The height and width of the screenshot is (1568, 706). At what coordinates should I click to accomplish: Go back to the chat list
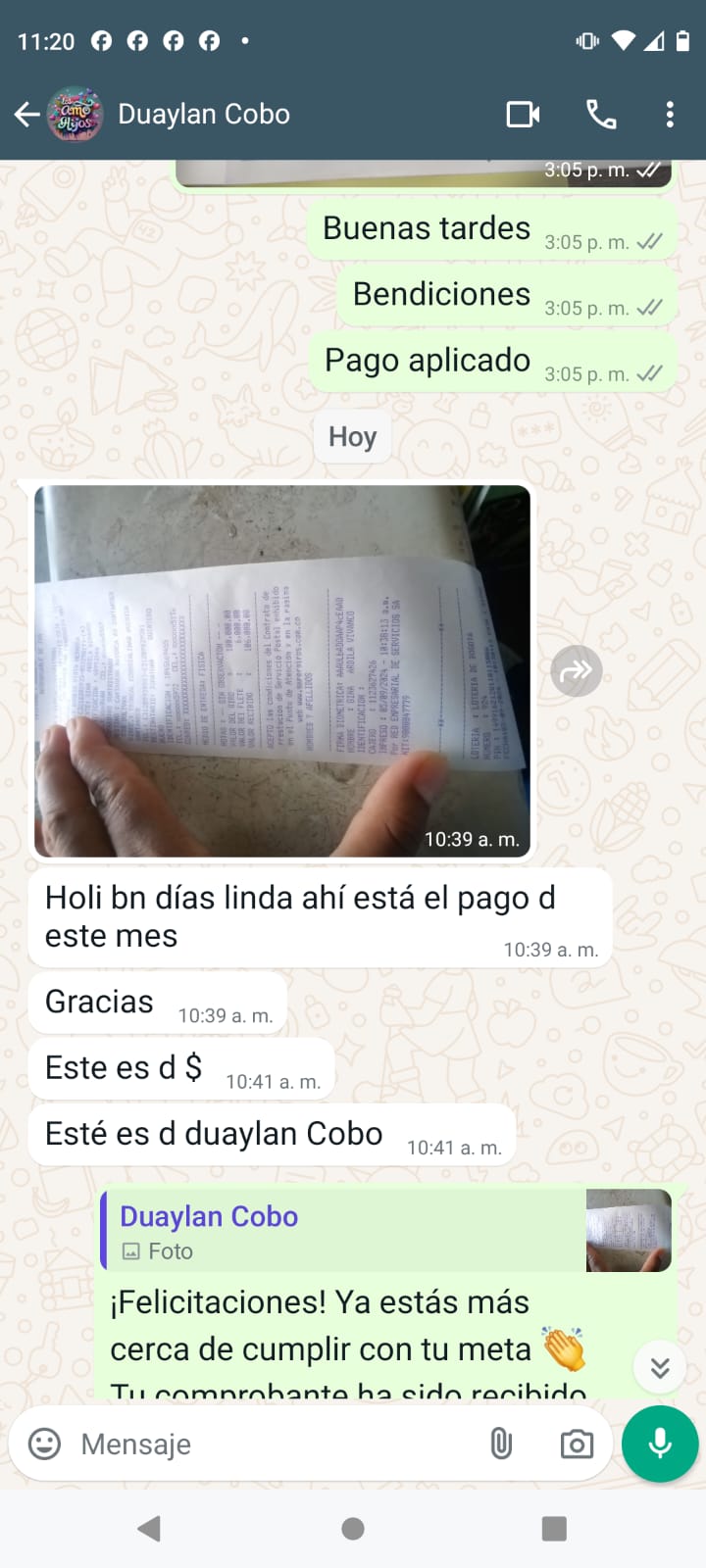(x=27, y=115)
